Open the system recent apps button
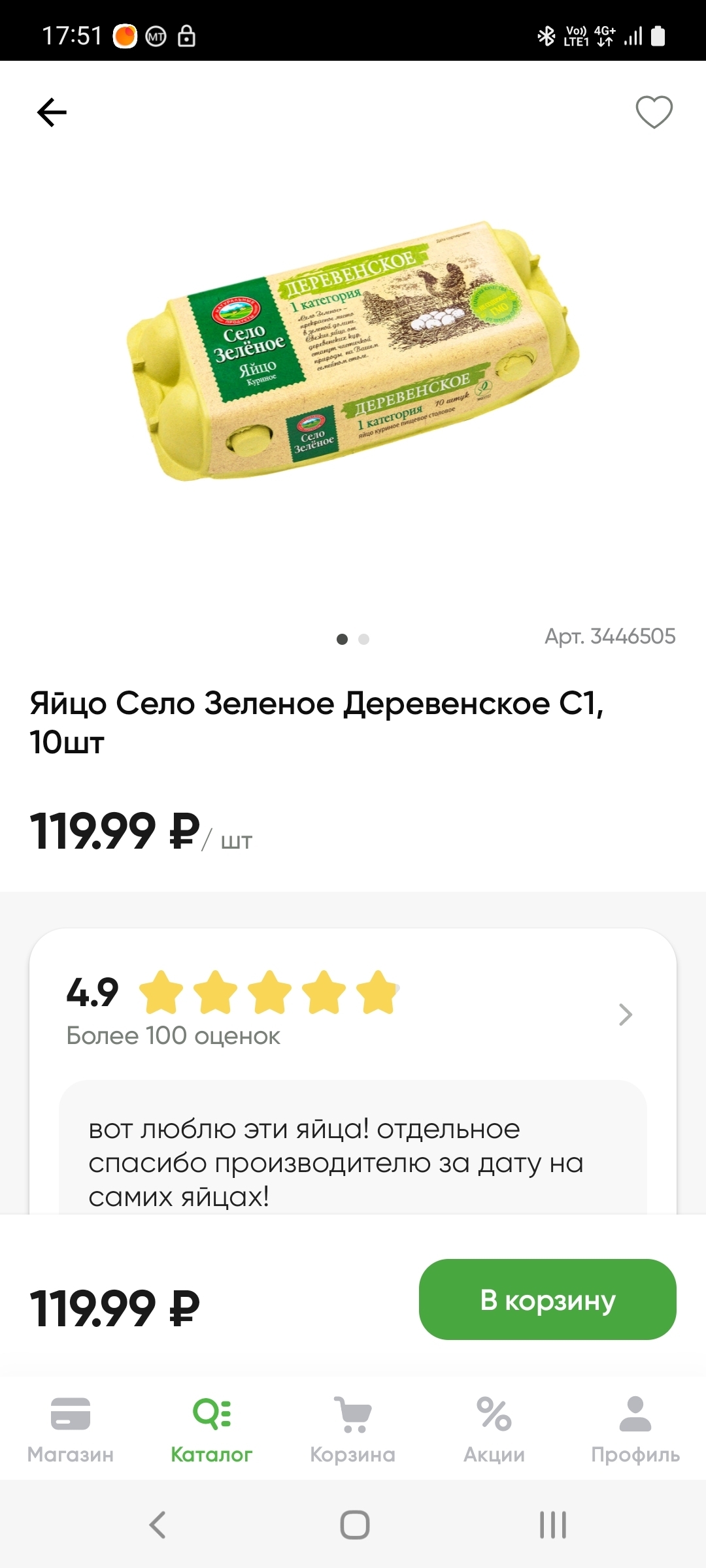The height and width of the screenshot is (1568, 706). (x=553, y=1525)
